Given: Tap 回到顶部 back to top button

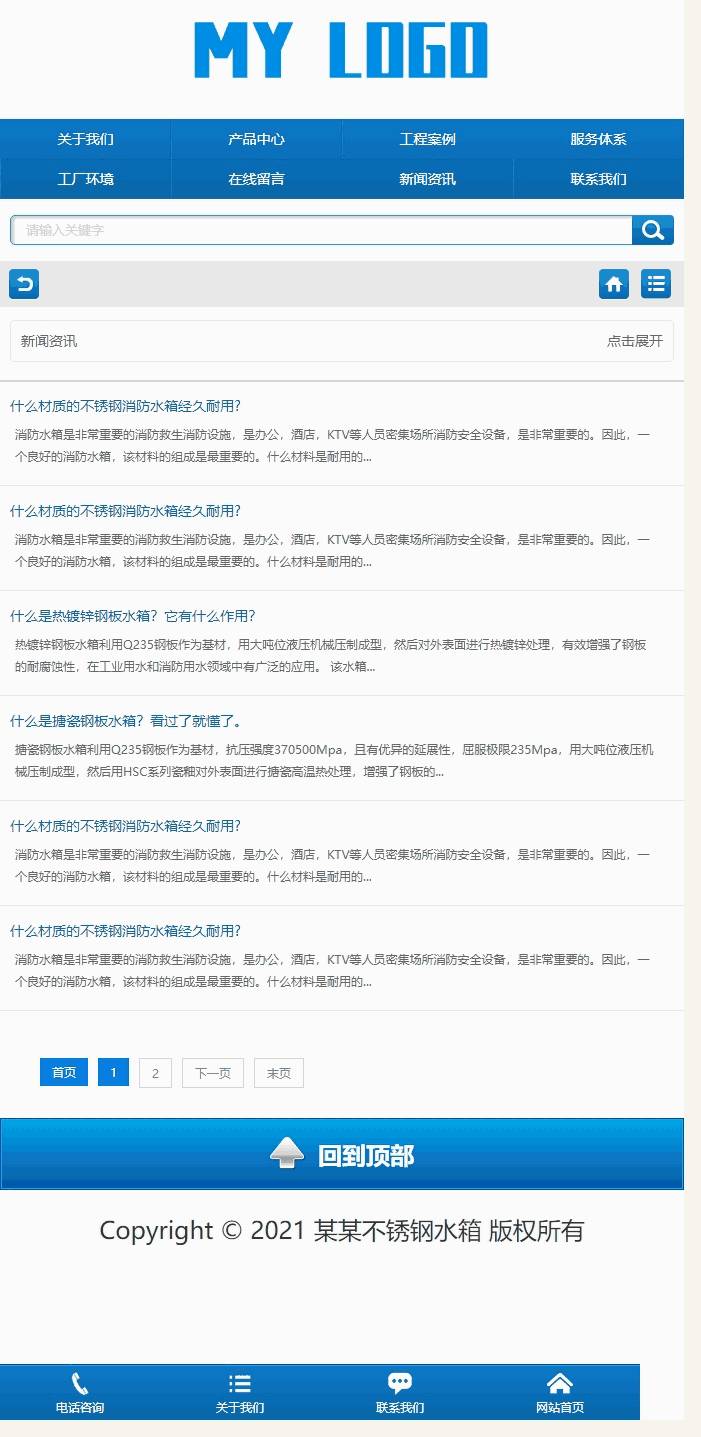Looking at the screenshot, I should click(x=342, y=1154).
